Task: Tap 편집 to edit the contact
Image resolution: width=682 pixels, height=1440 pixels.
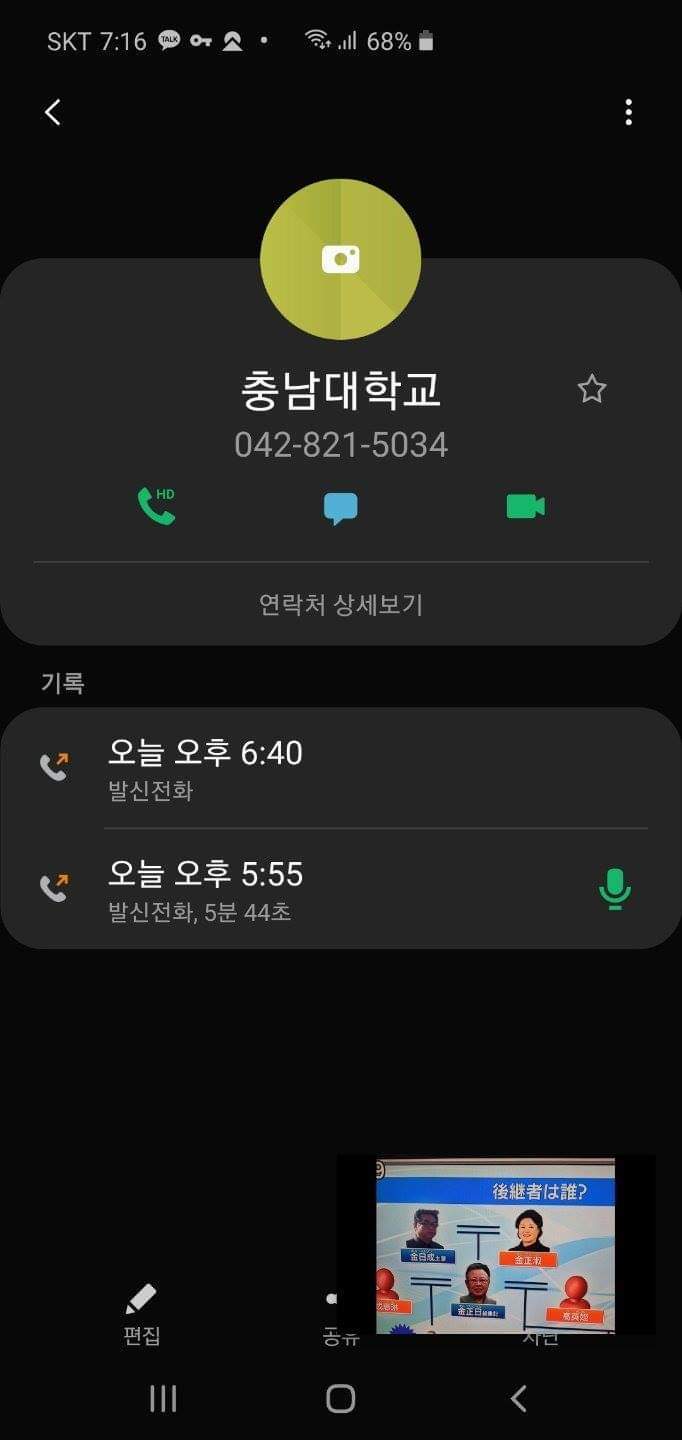Action: [x=141, y=1315]
